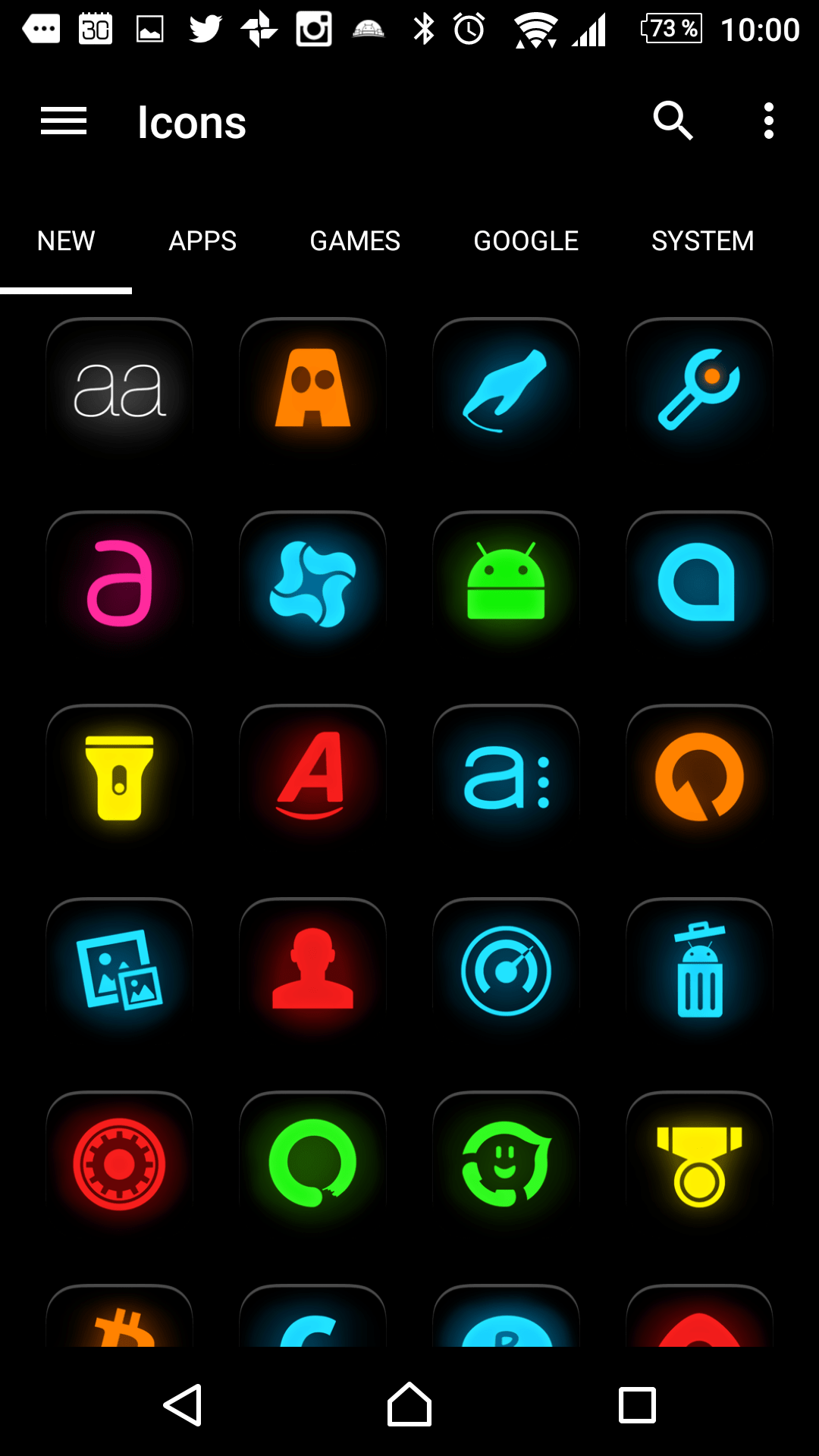The height and width of the screenshot is (1456, 819).
Task: Open the blue photo gallery icon
Action: (x=120, y=969)
